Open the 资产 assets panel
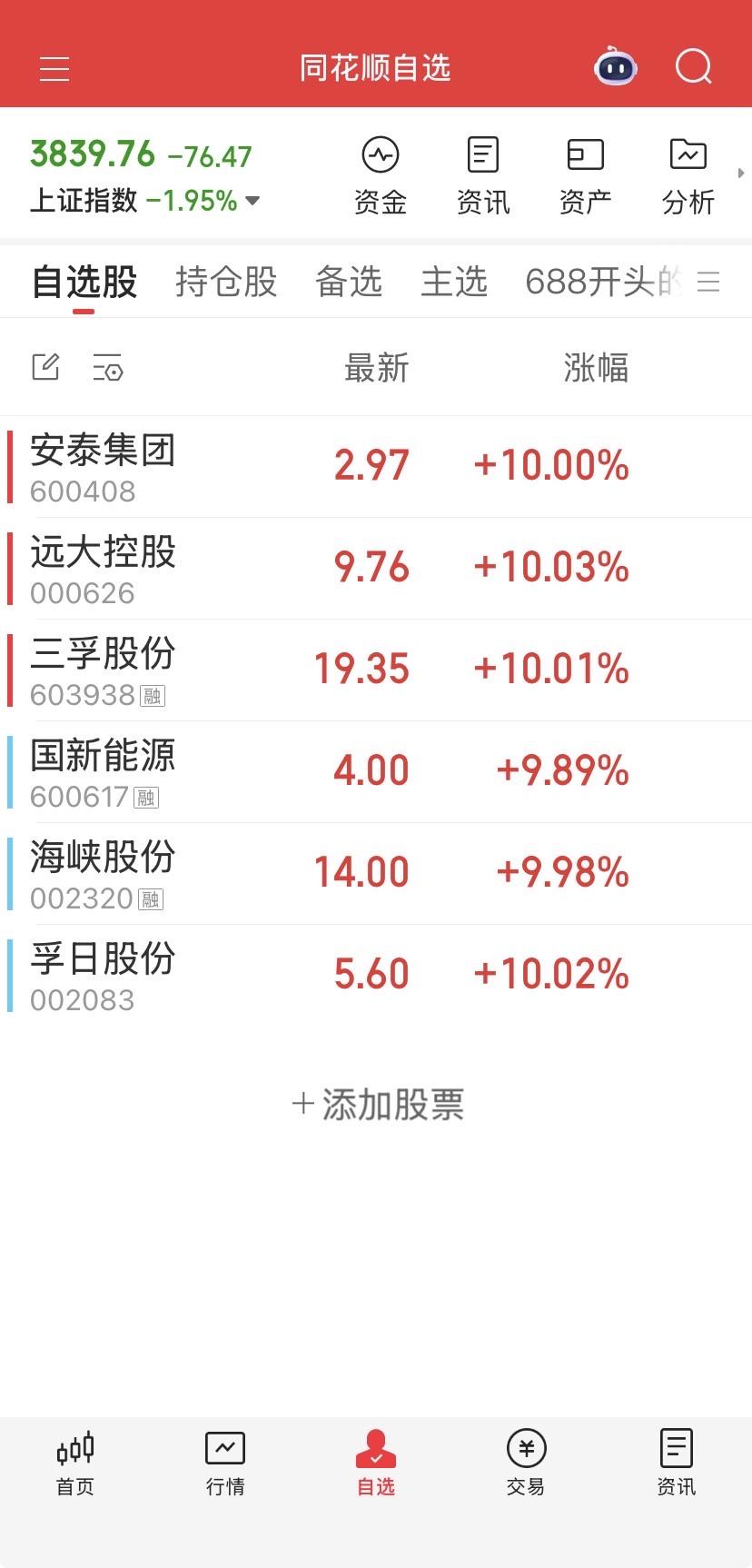The width and height of the screenshot is (752, 1568). click(x=585, y=174)
